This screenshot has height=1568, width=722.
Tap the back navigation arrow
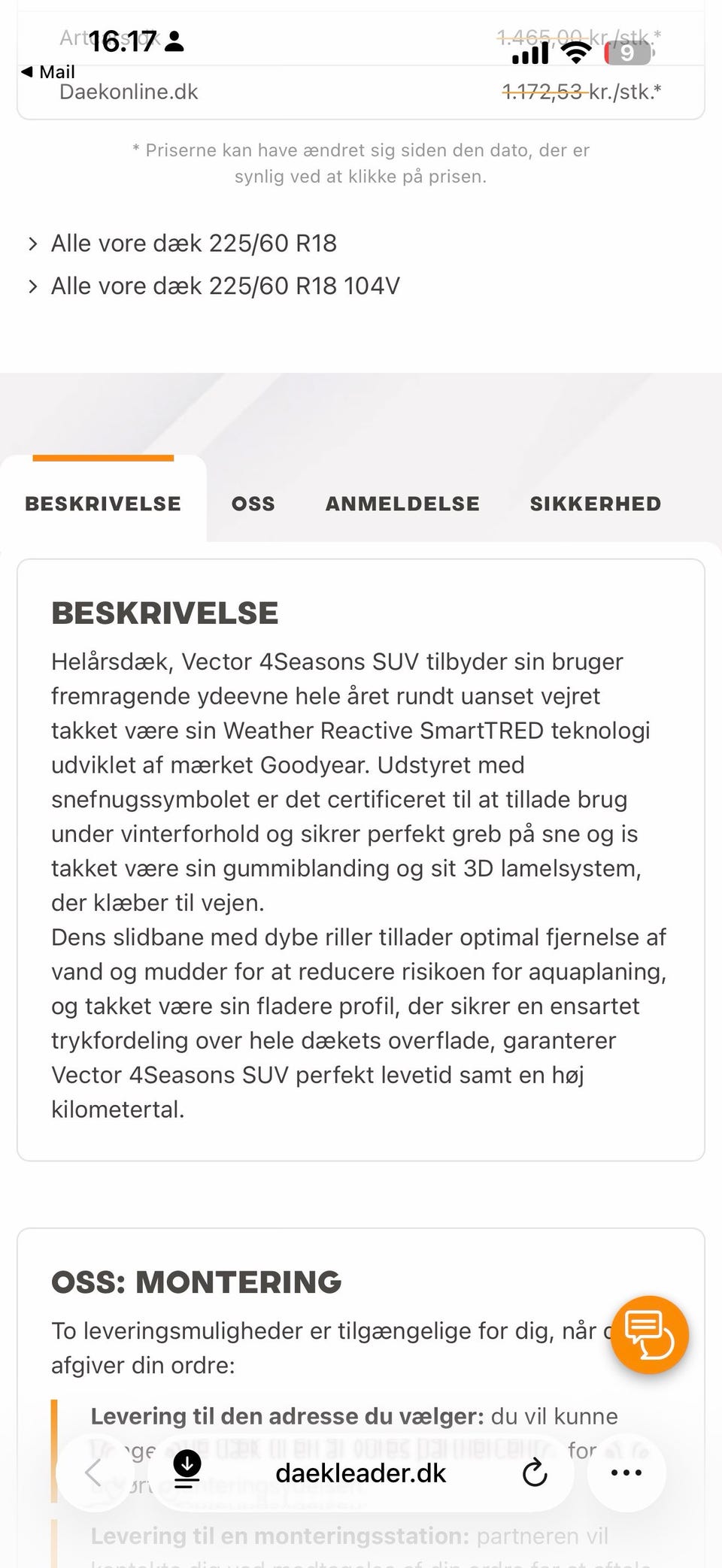click(x=95, y=1473)
